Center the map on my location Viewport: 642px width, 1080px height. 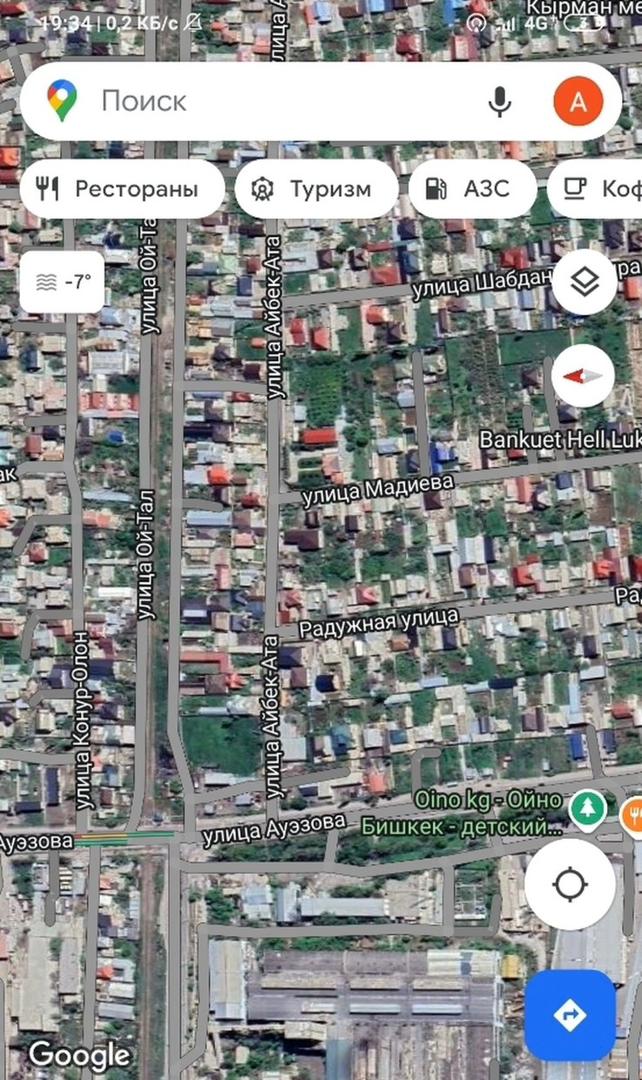click(x=570, y=885)
